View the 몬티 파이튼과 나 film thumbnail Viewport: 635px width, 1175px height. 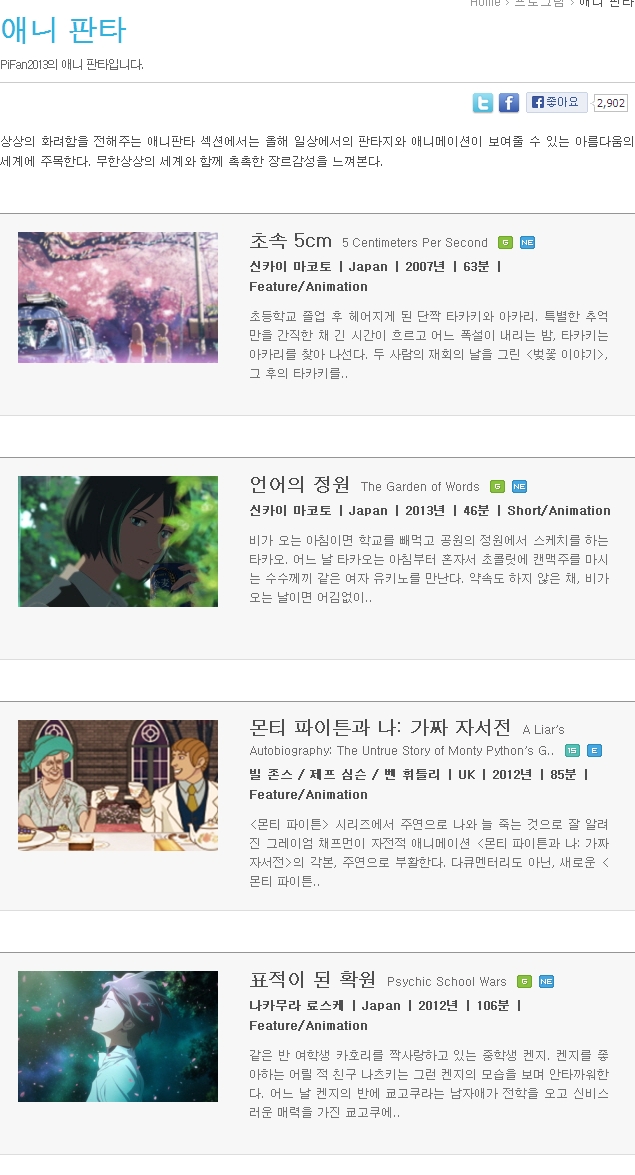click(118, 785)
